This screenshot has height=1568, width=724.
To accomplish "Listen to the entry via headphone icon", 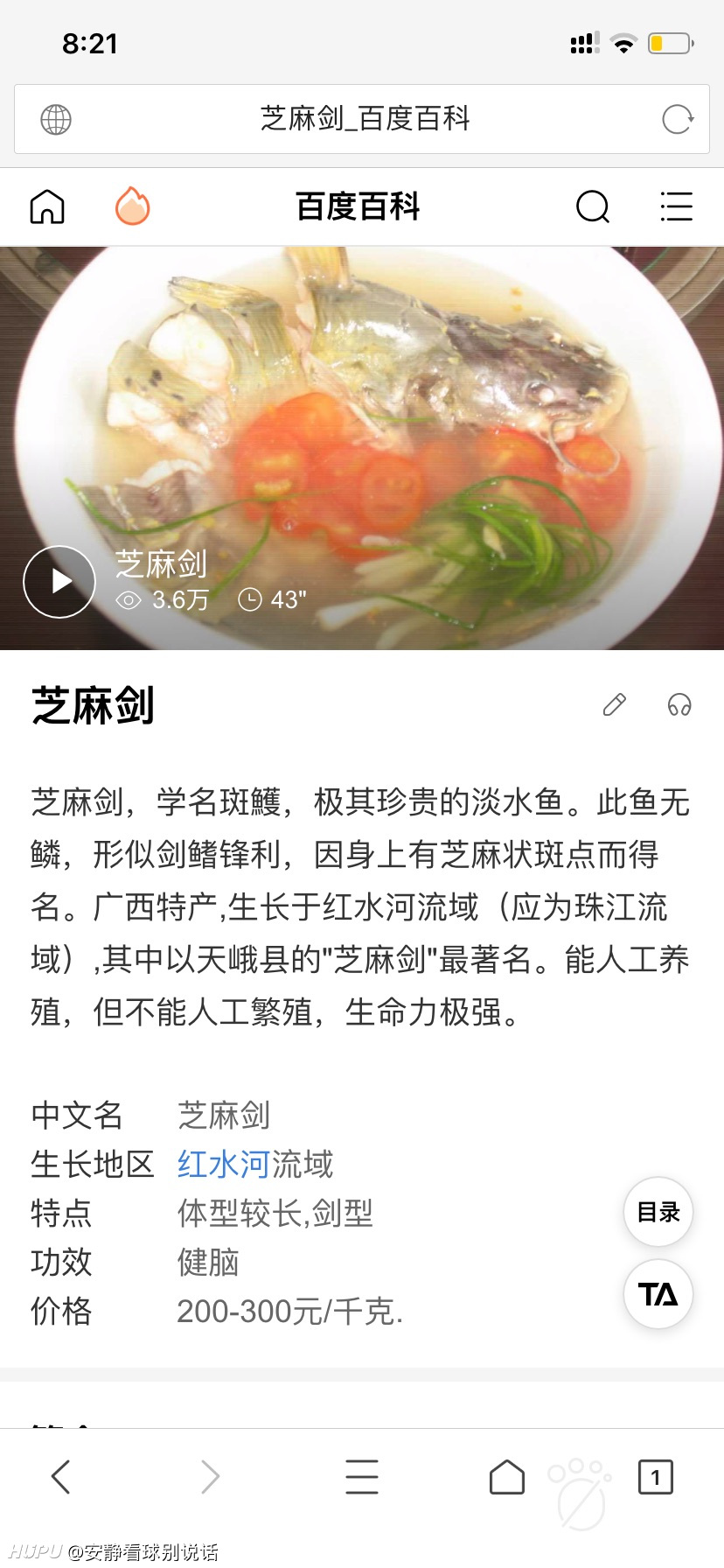I will pos(679,704).
